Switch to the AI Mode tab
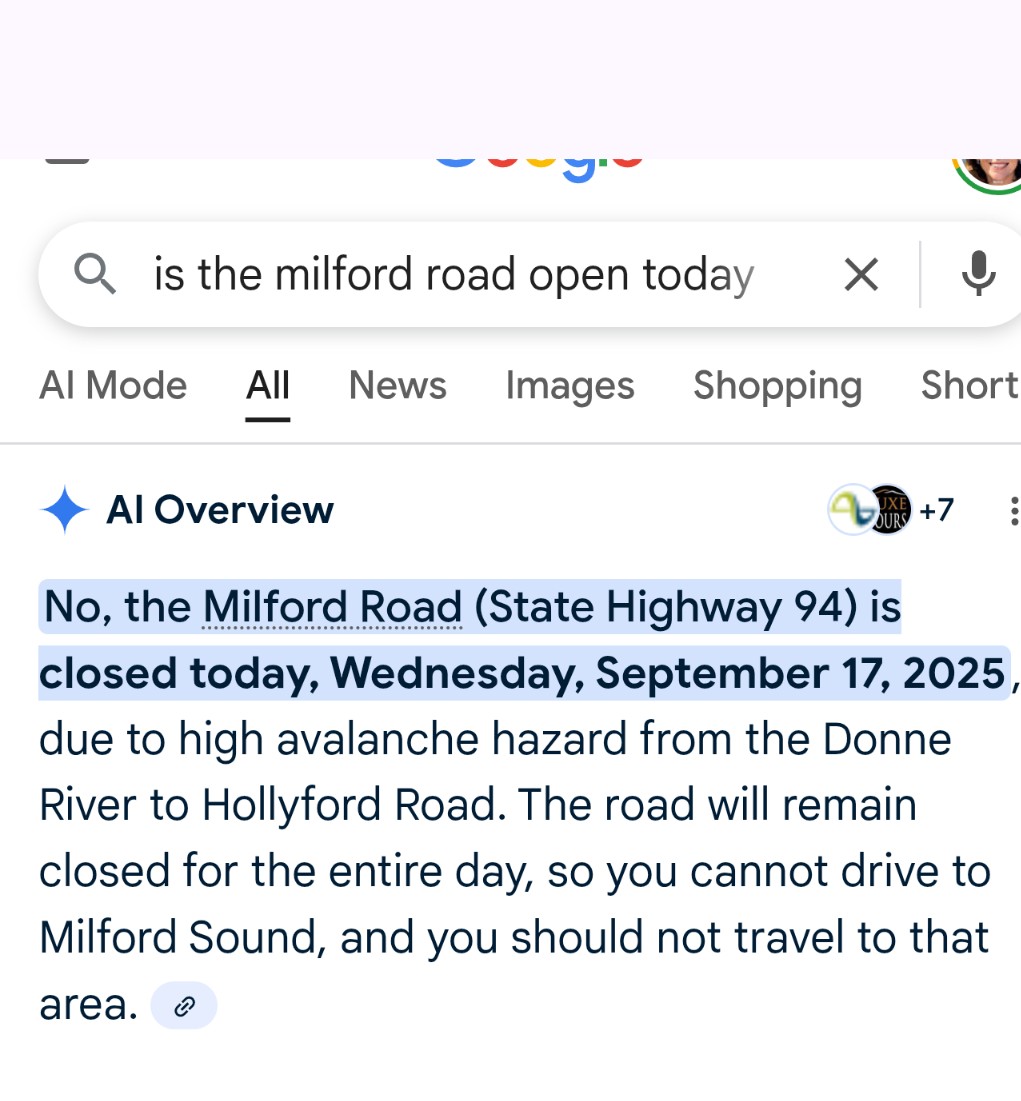The height and width of the screenshot is (1101, 1021). [x=113, y=385]
